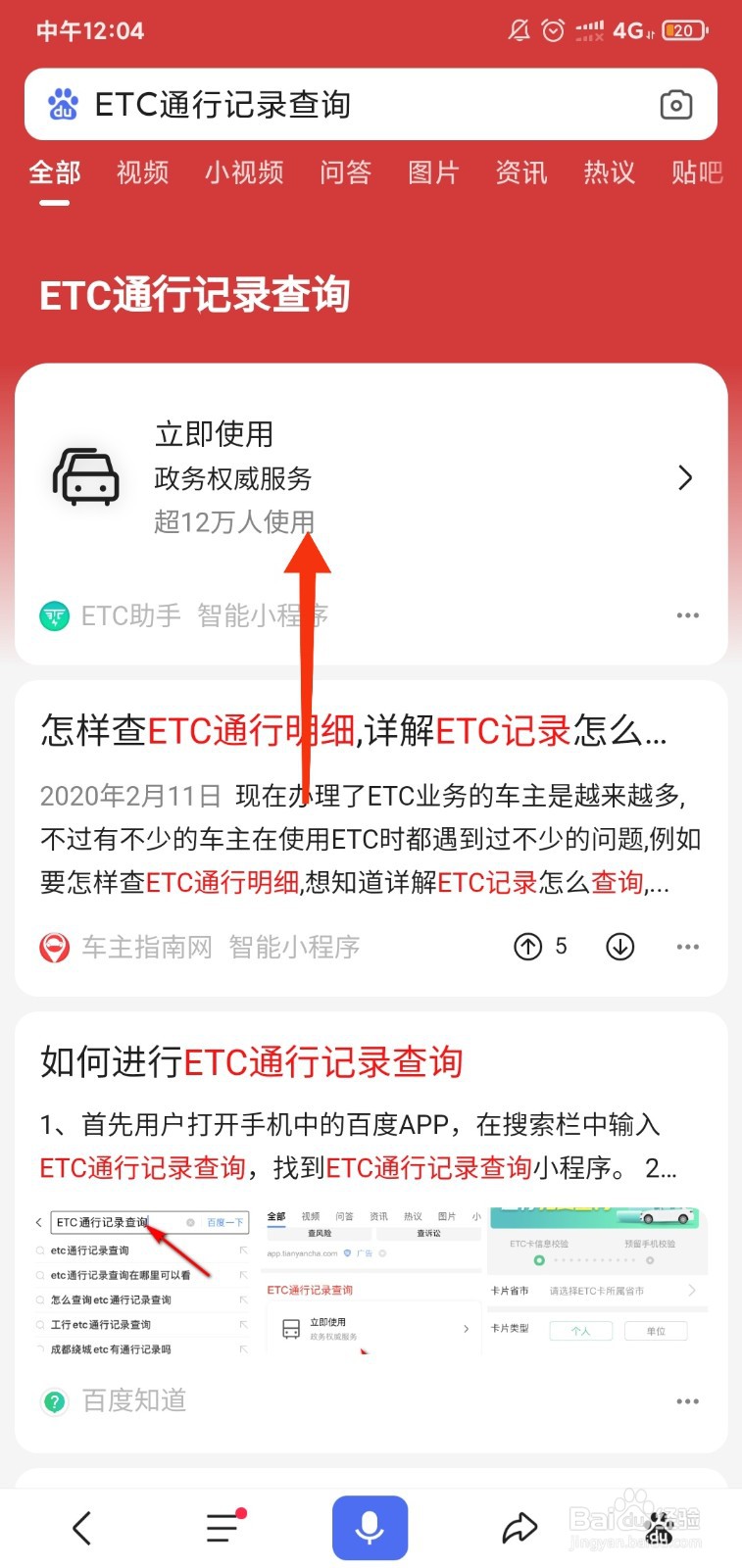Switch to the 图片 tab

click(432, 172)
